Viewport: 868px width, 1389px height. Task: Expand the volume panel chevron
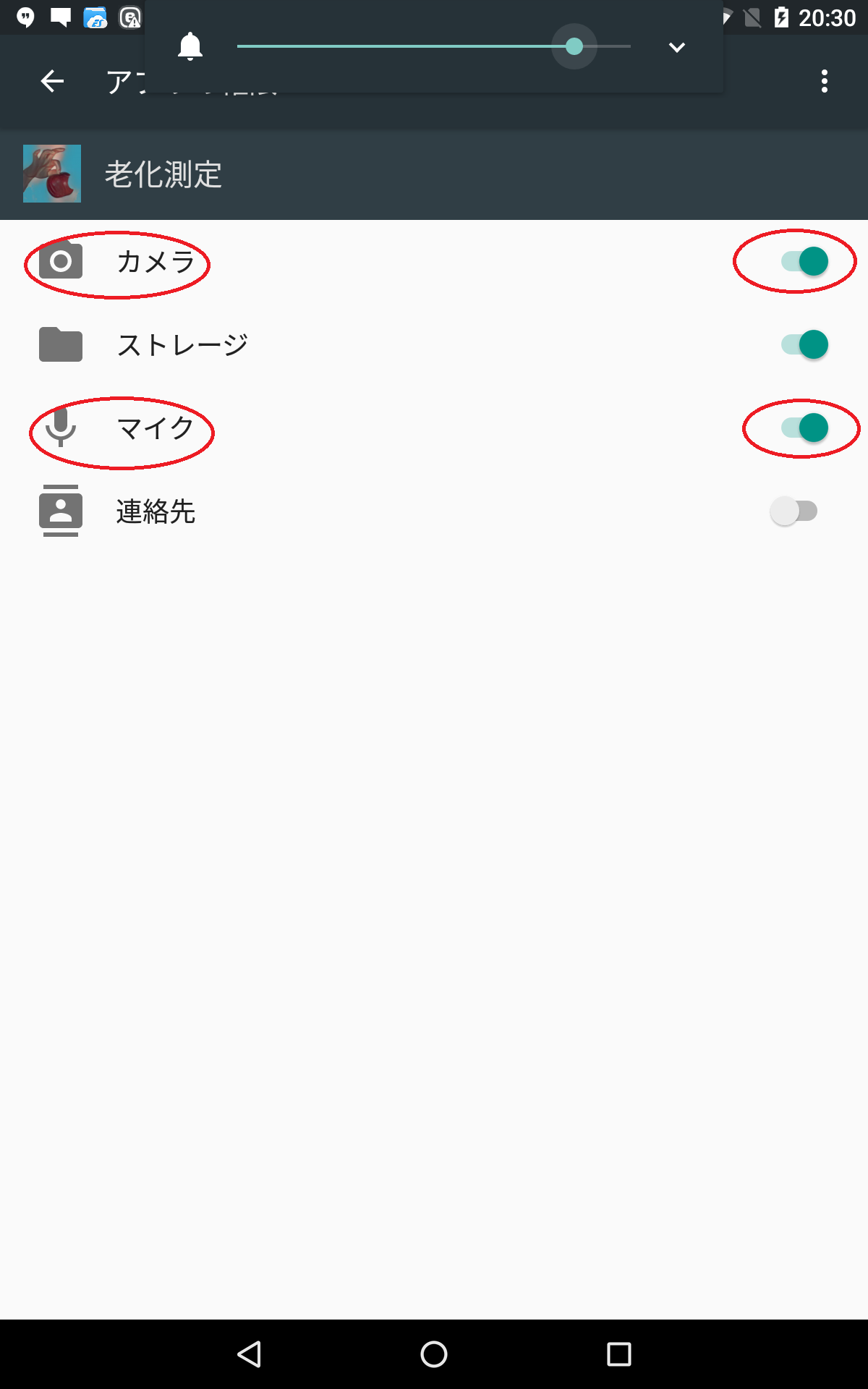tap(676, 47)
